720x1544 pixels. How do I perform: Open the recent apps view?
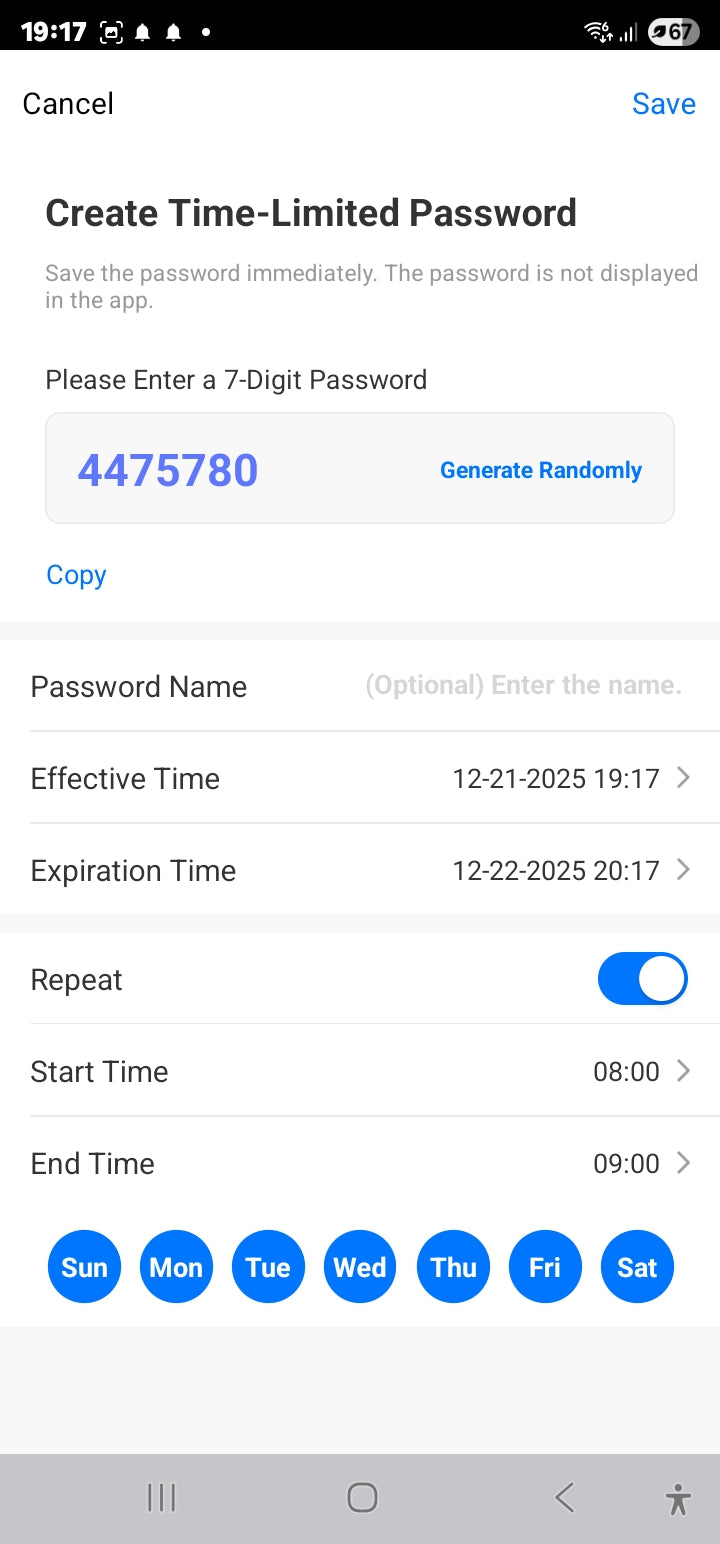pos(161,1497)
